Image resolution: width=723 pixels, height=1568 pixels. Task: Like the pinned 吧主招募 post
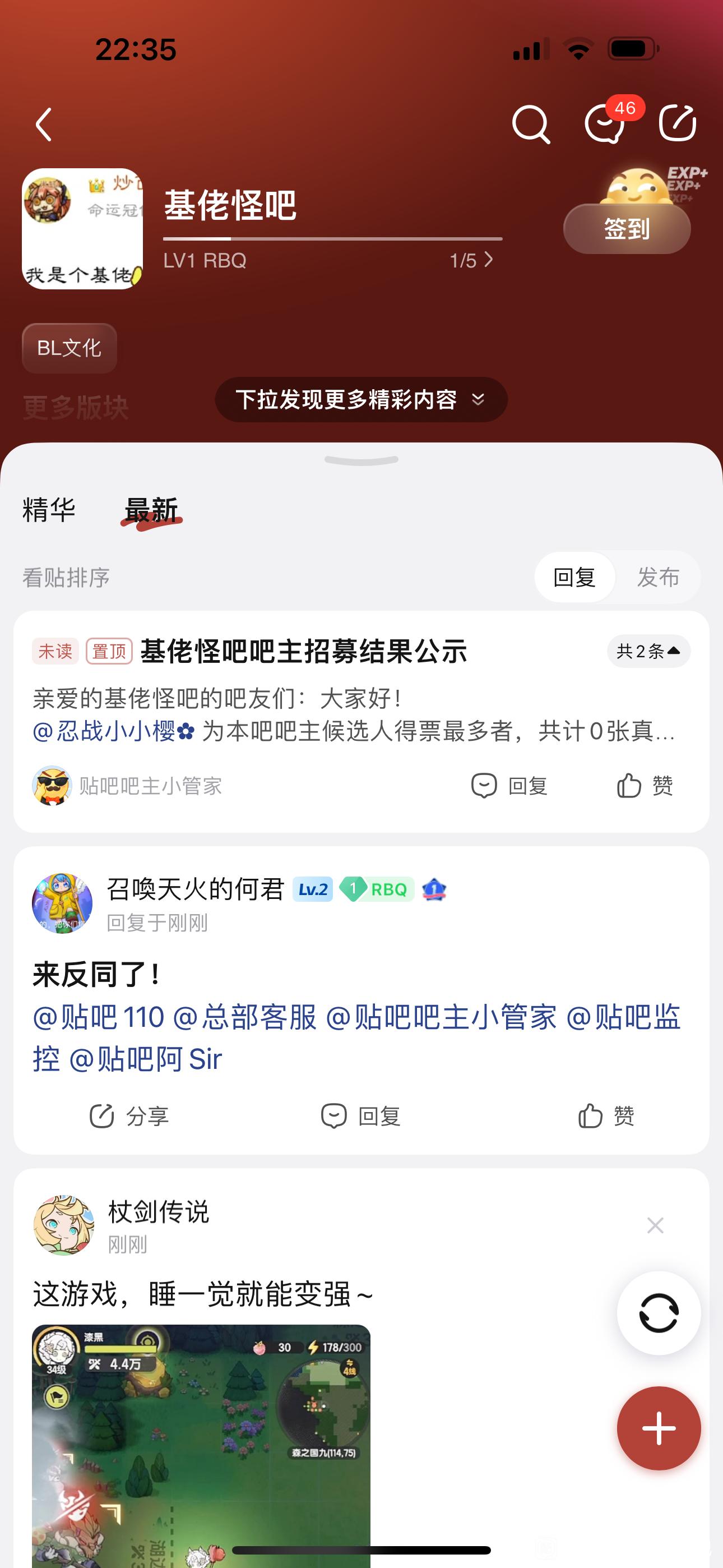coord(645,786)
